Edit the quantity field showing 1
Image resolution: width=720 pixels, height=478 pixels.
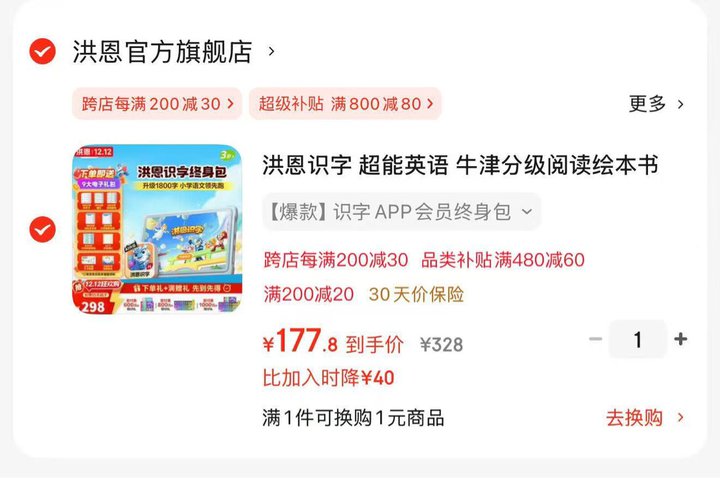point(637,339)
